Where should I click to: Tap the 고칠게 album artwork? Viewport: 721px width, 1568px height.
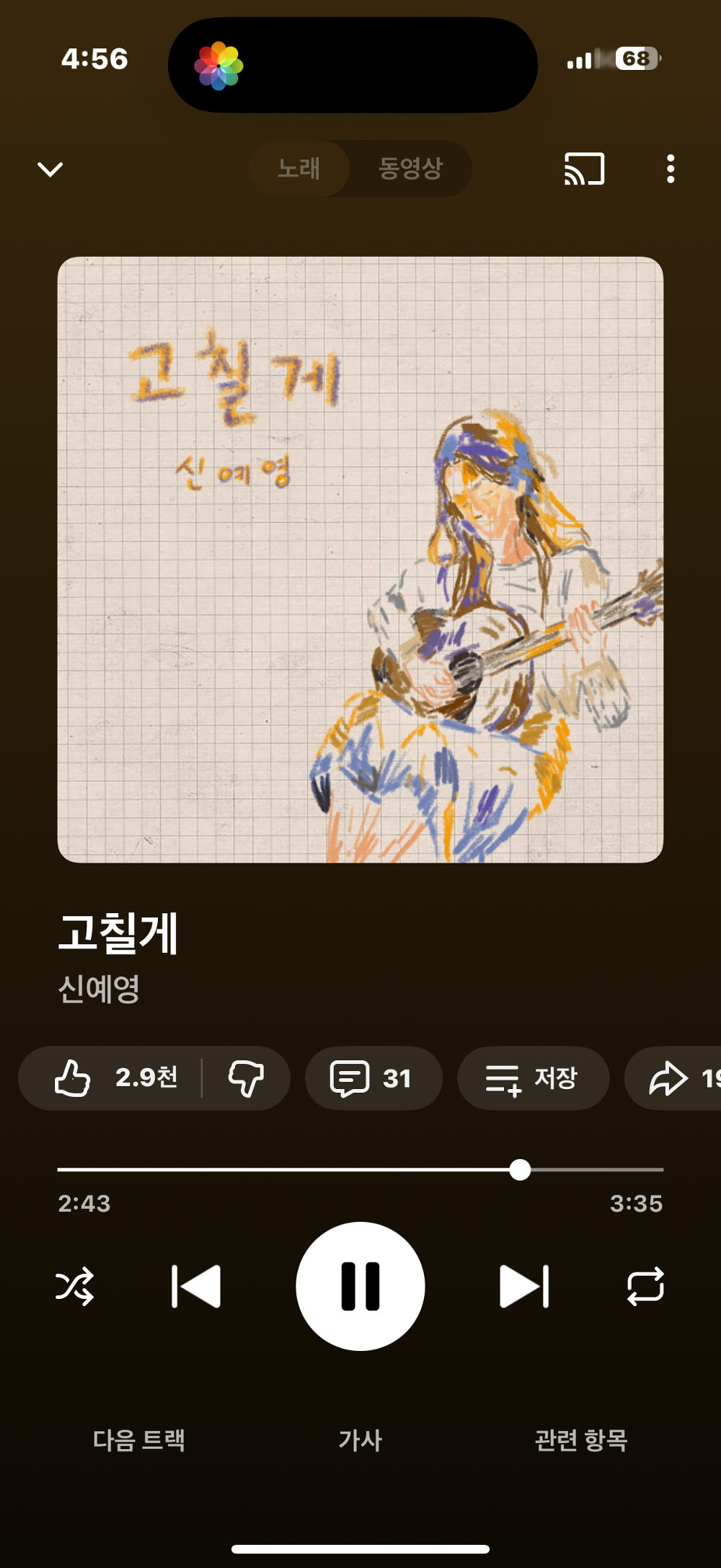tap(360, 559)
